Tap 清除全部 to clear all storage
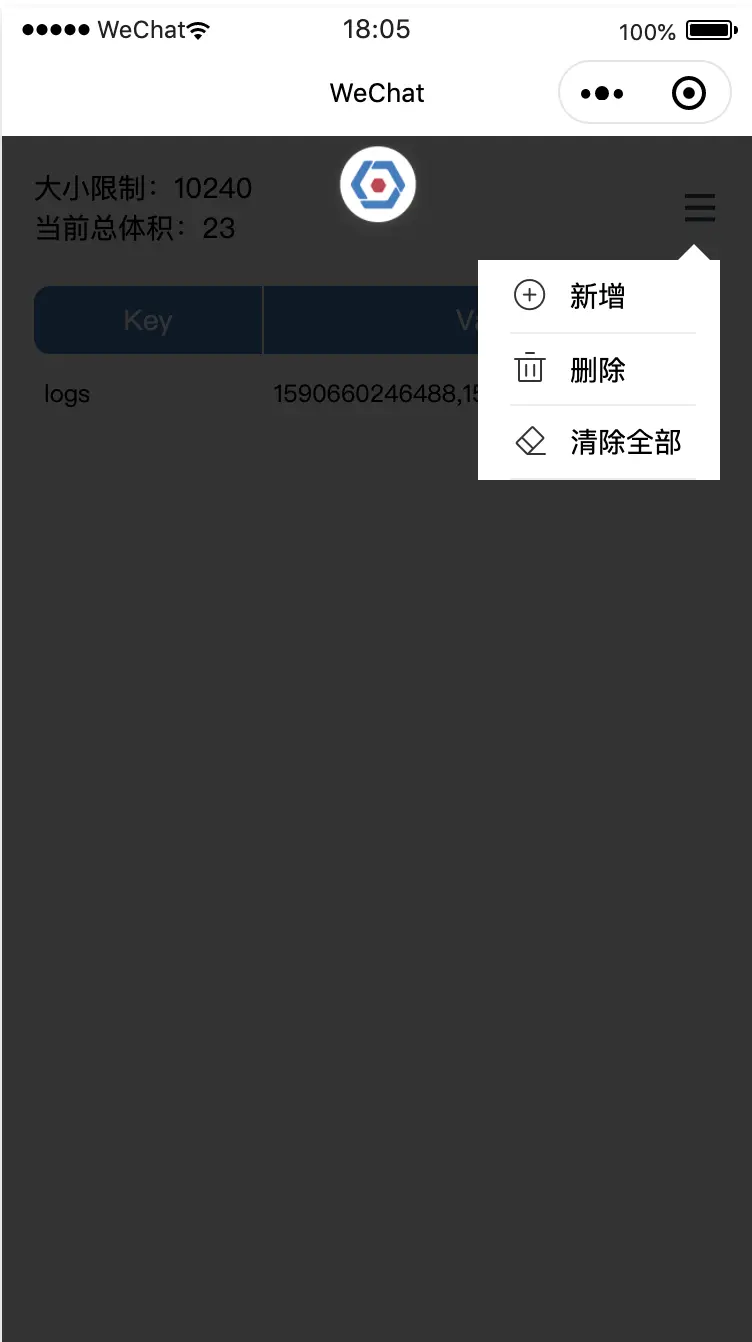This screenshot has width=752, height=1342. coord(624,442)
